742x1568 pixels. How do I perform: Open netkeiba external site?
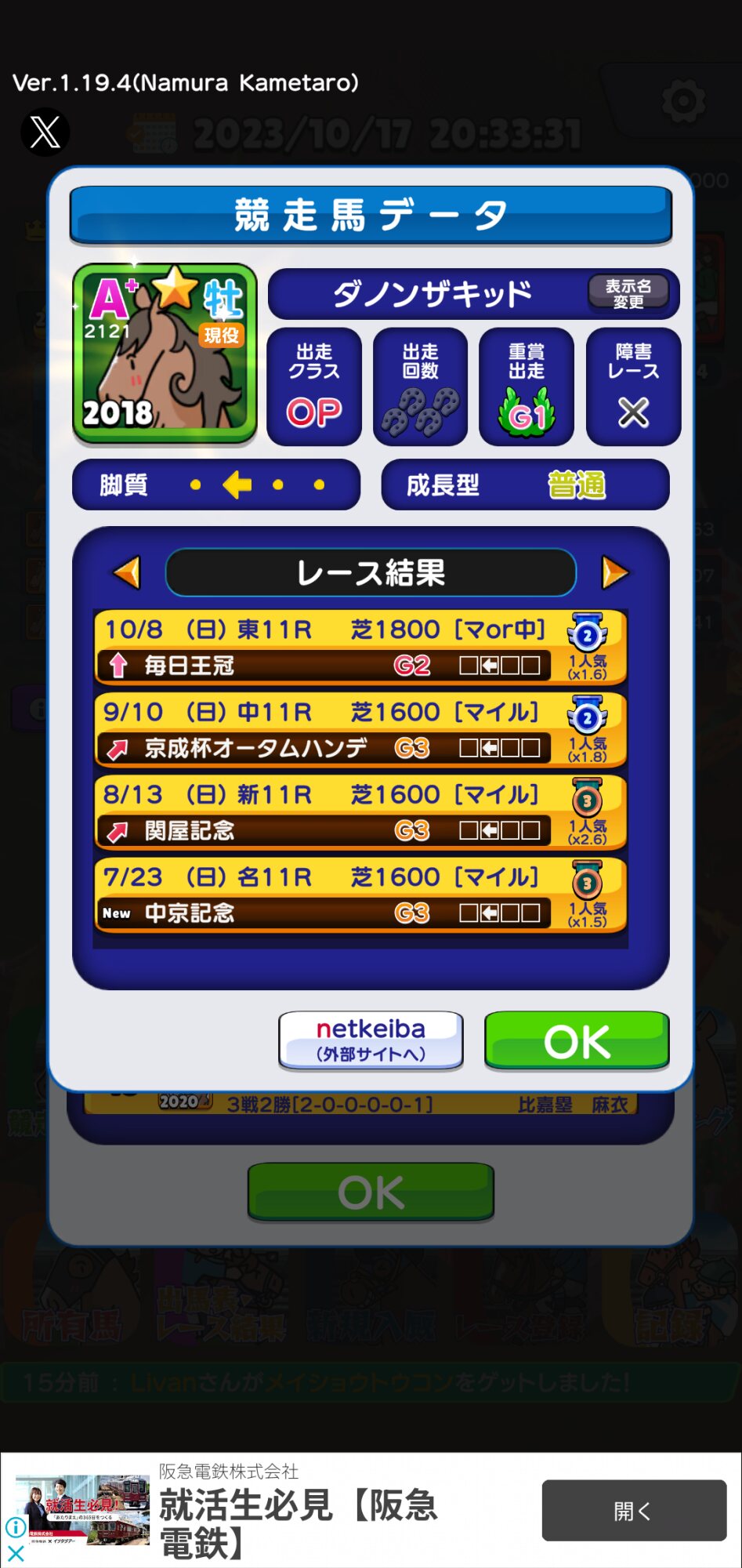(x=371, y=1040)
